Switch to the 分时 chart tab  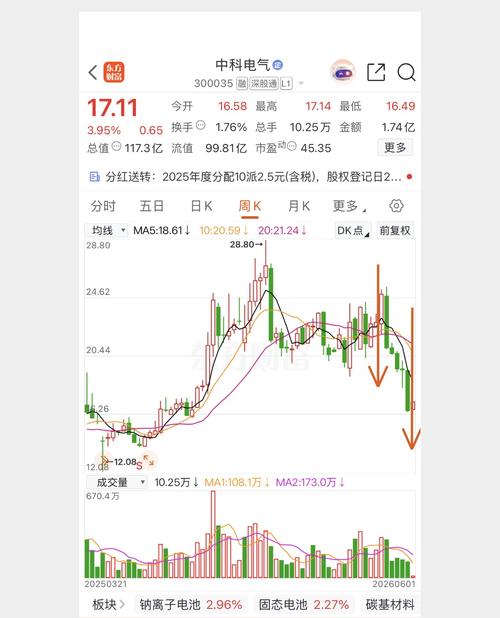(x=103, y=206)
